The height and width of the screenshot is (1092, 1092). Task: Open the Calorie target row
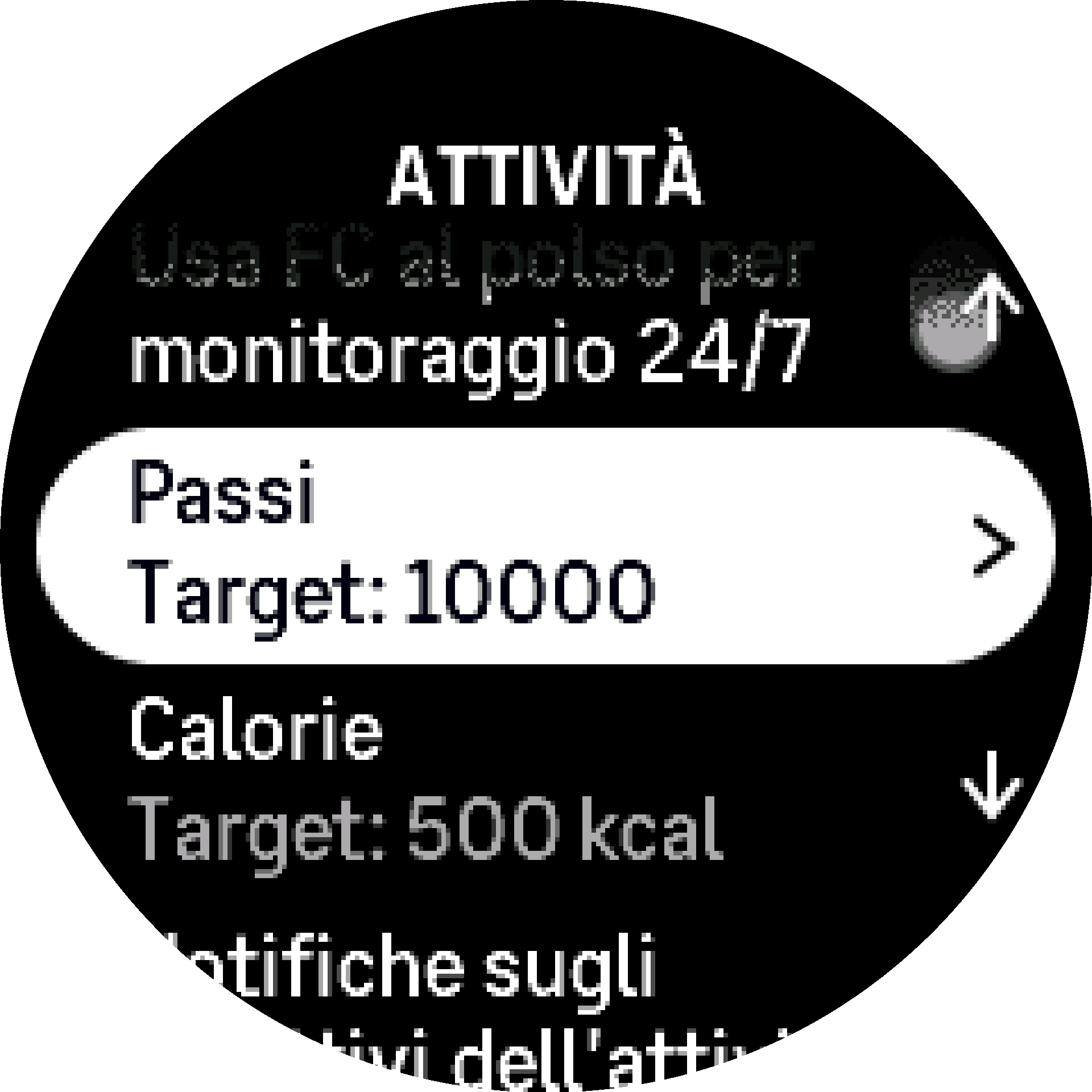pos(427,779)
